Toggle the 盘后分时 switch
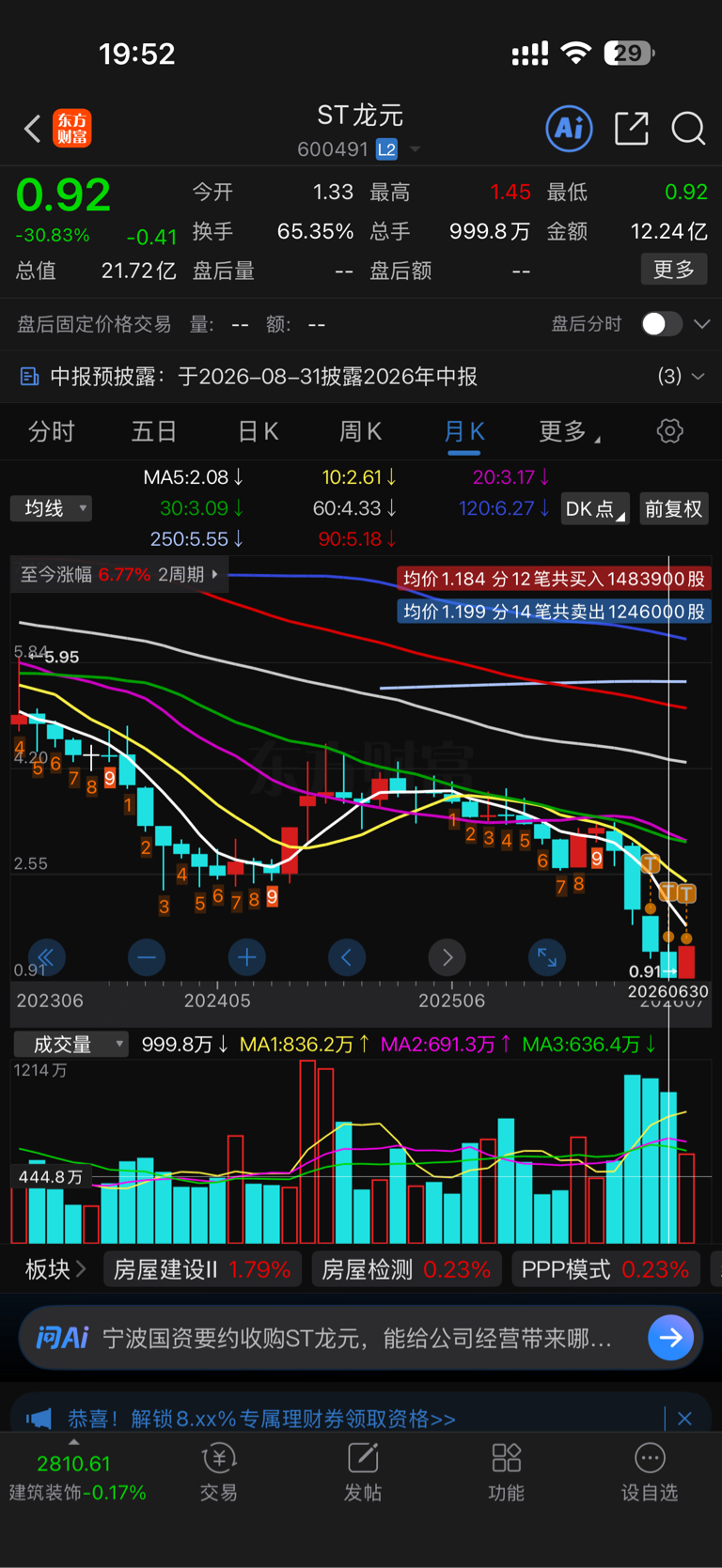This screenshot has height=1568, width=722. pos(662,324)
